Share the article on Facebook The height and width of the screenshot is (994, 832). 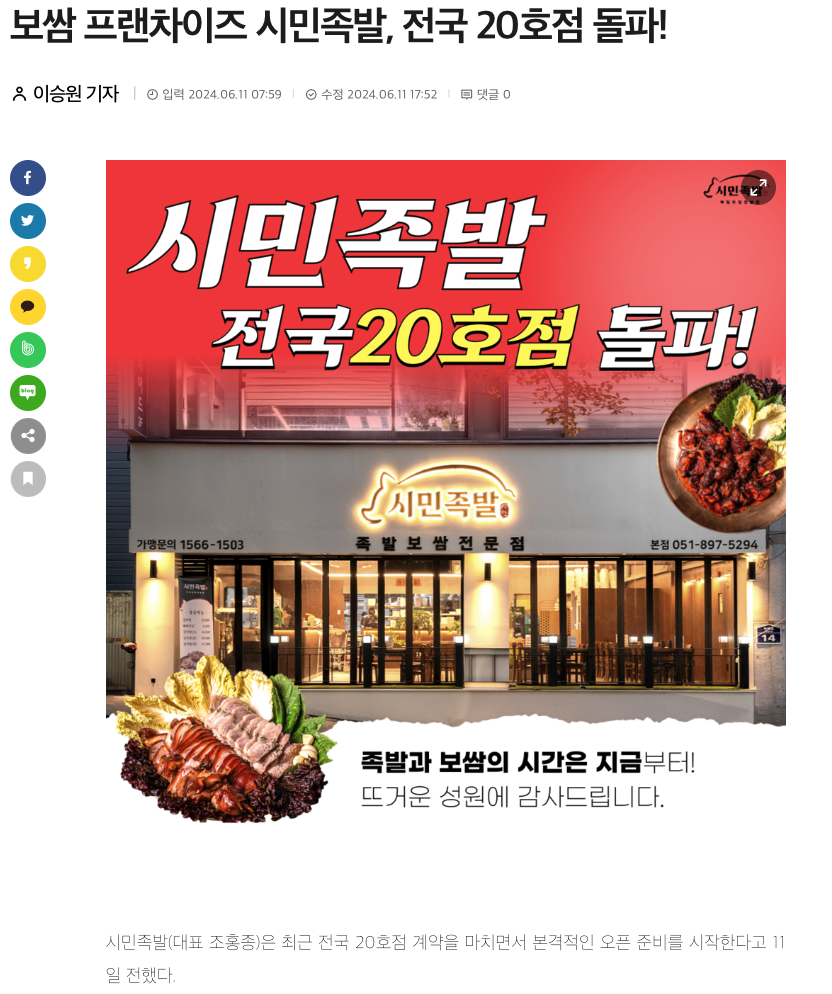pos(28,178)
